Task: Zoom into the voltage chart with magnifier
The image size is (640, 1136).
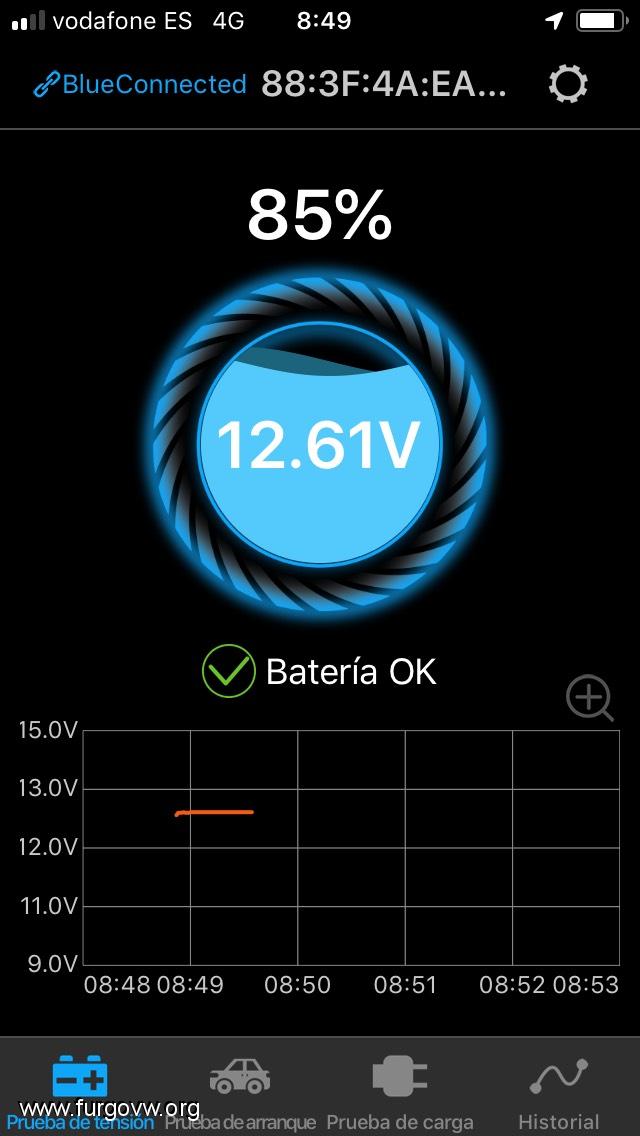Action: tap(589, 698)
